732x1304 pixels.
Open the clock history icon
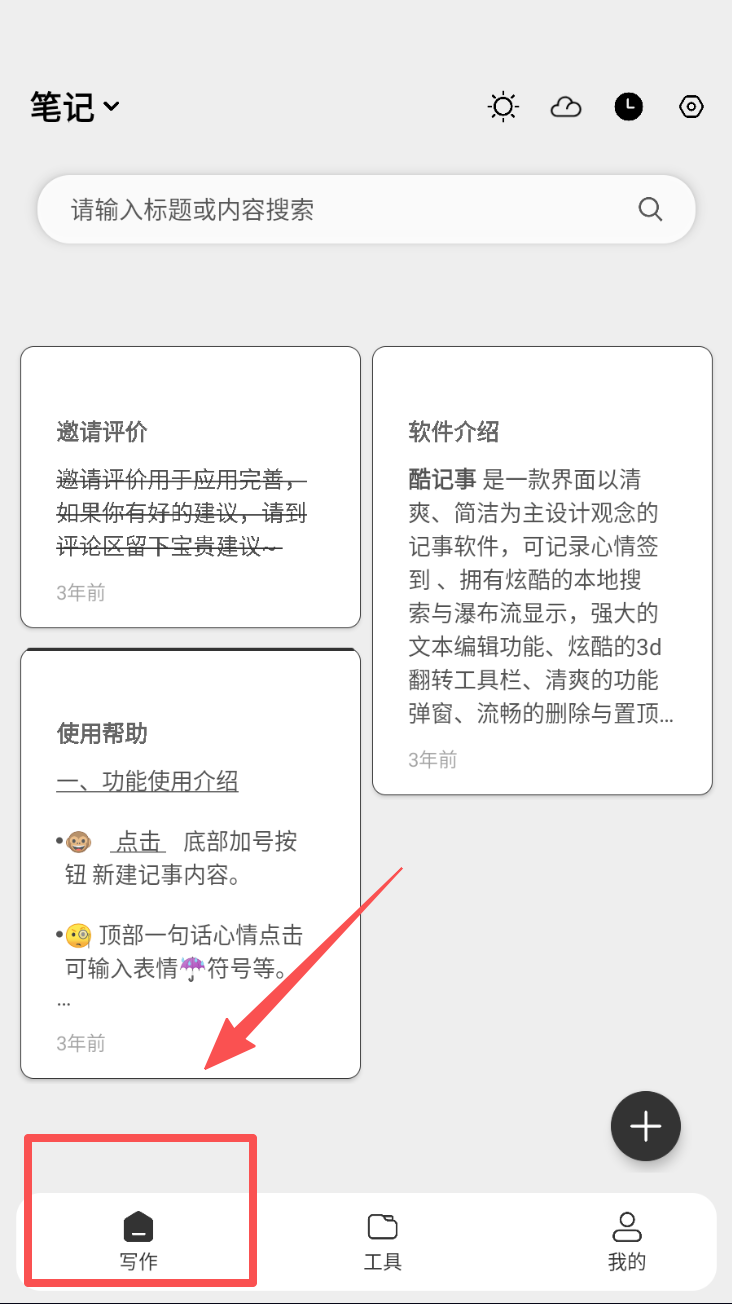(628, 107)
